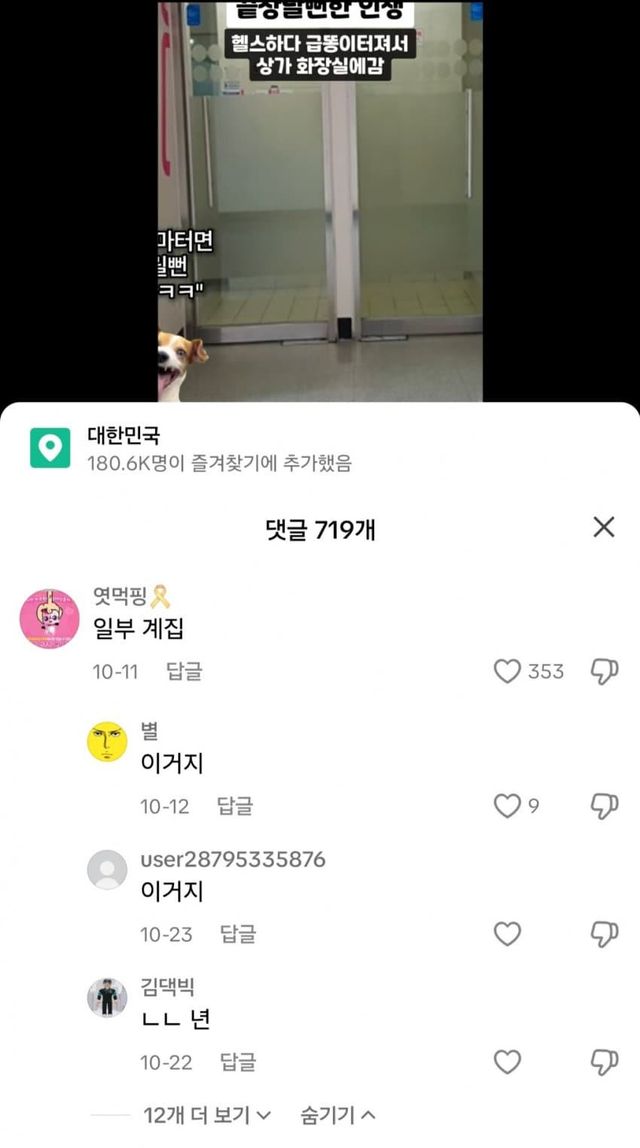640x1148 pixels.
Task: Open user28795335876's profile name
Action: click(x=233, y=860)
